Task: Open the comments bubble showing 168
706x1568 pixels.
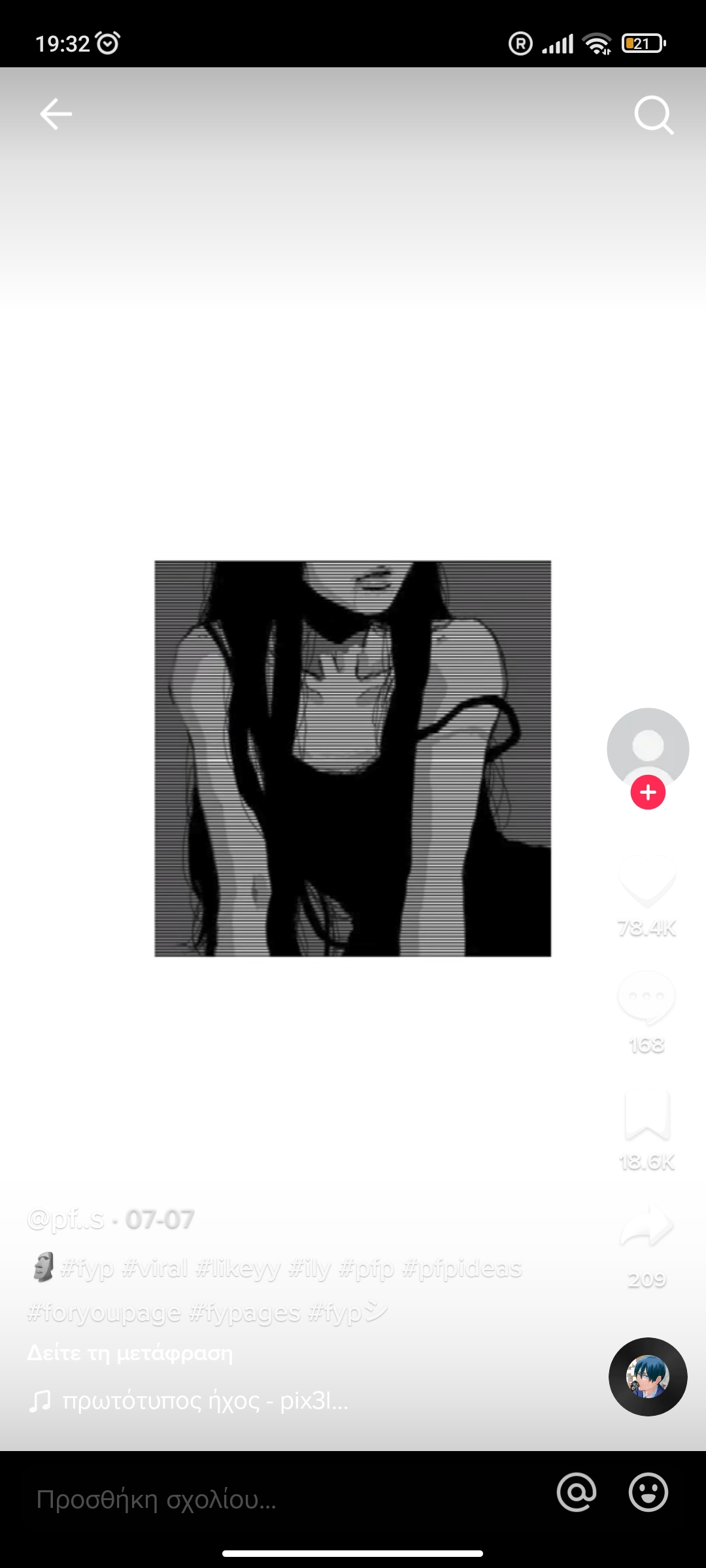Action: (x=647, y=998)
